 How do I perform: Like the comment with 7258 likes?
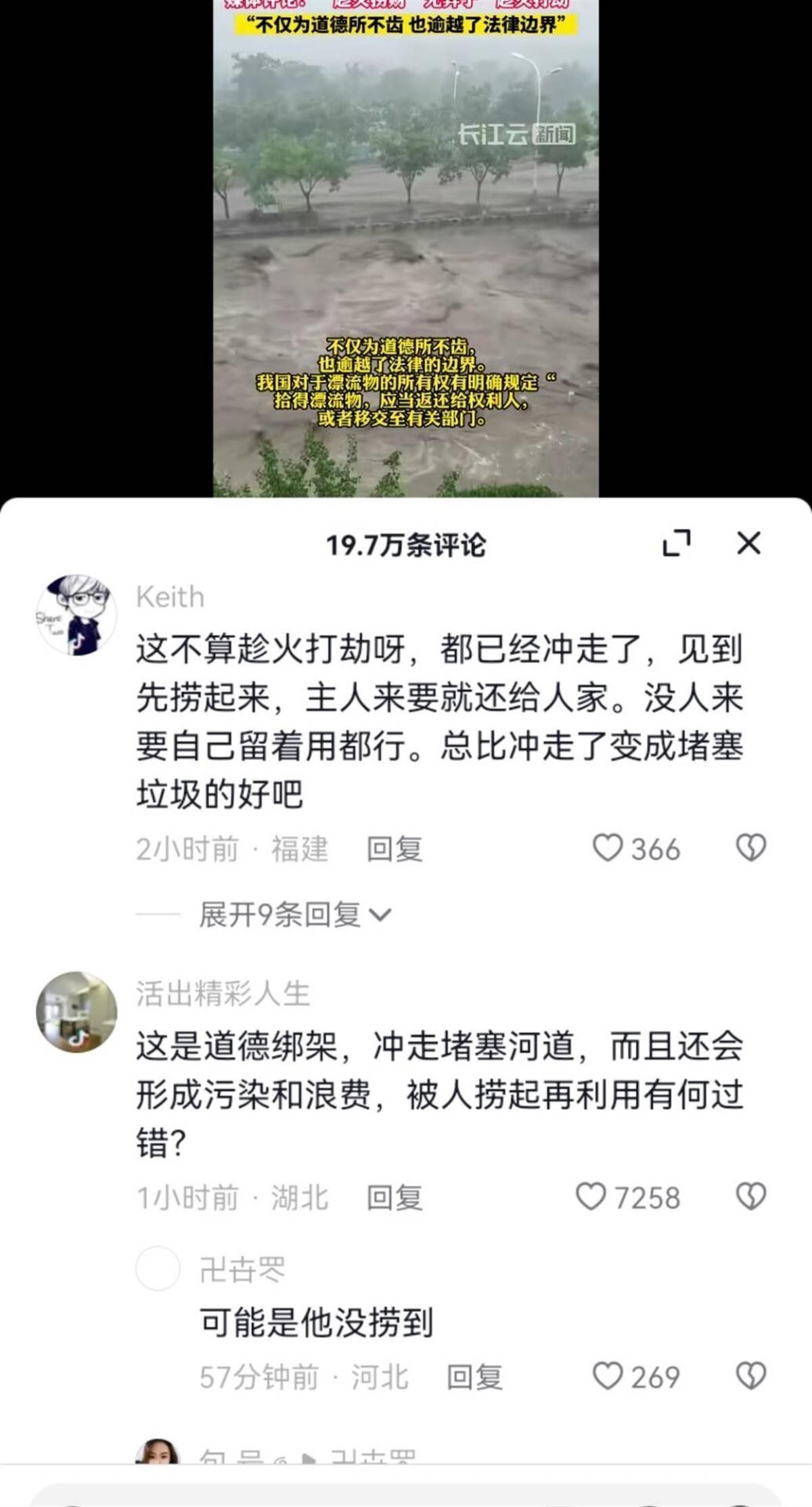click(591, 1197)
